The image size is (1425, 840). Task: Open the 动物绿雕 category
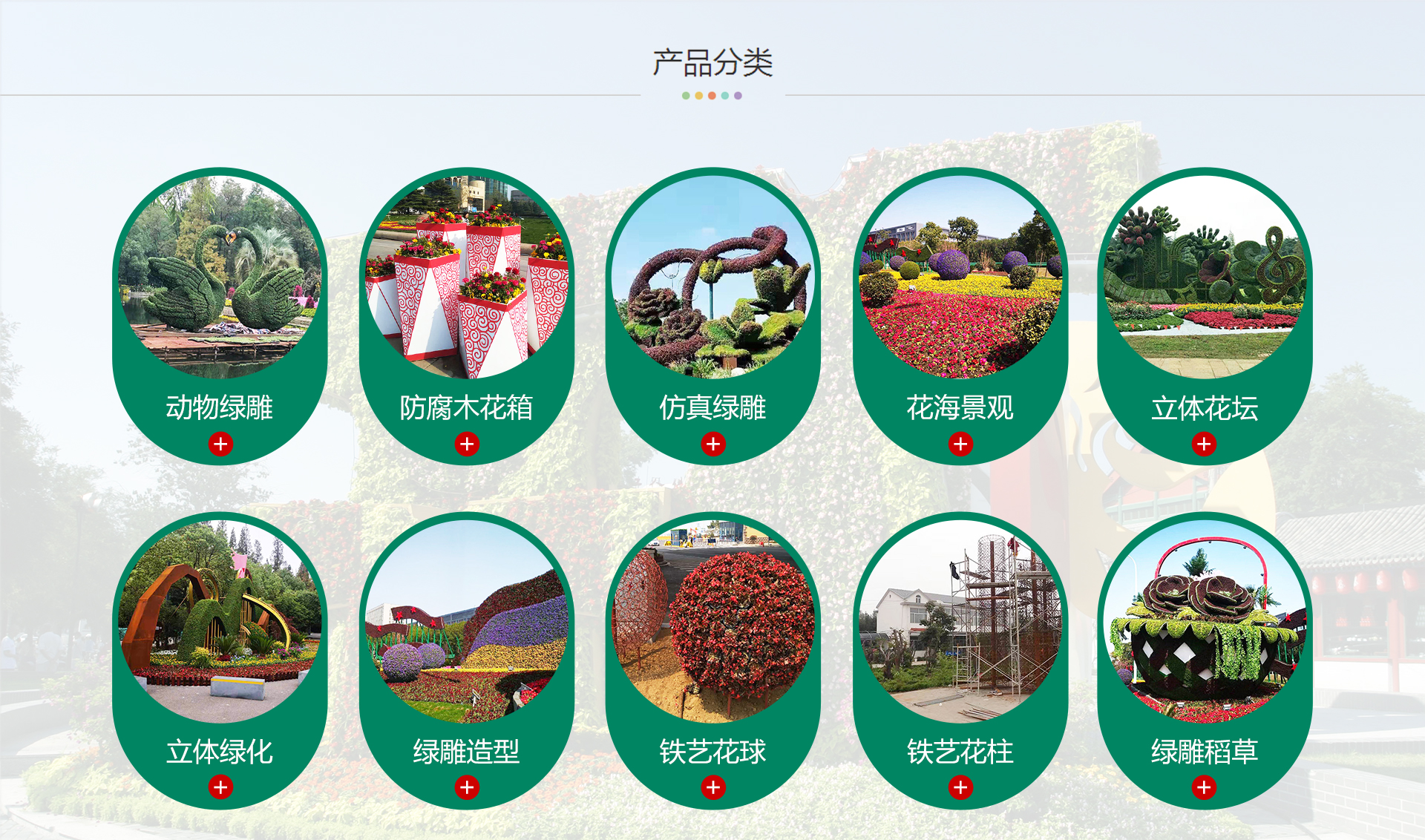[x=220, y=317]
